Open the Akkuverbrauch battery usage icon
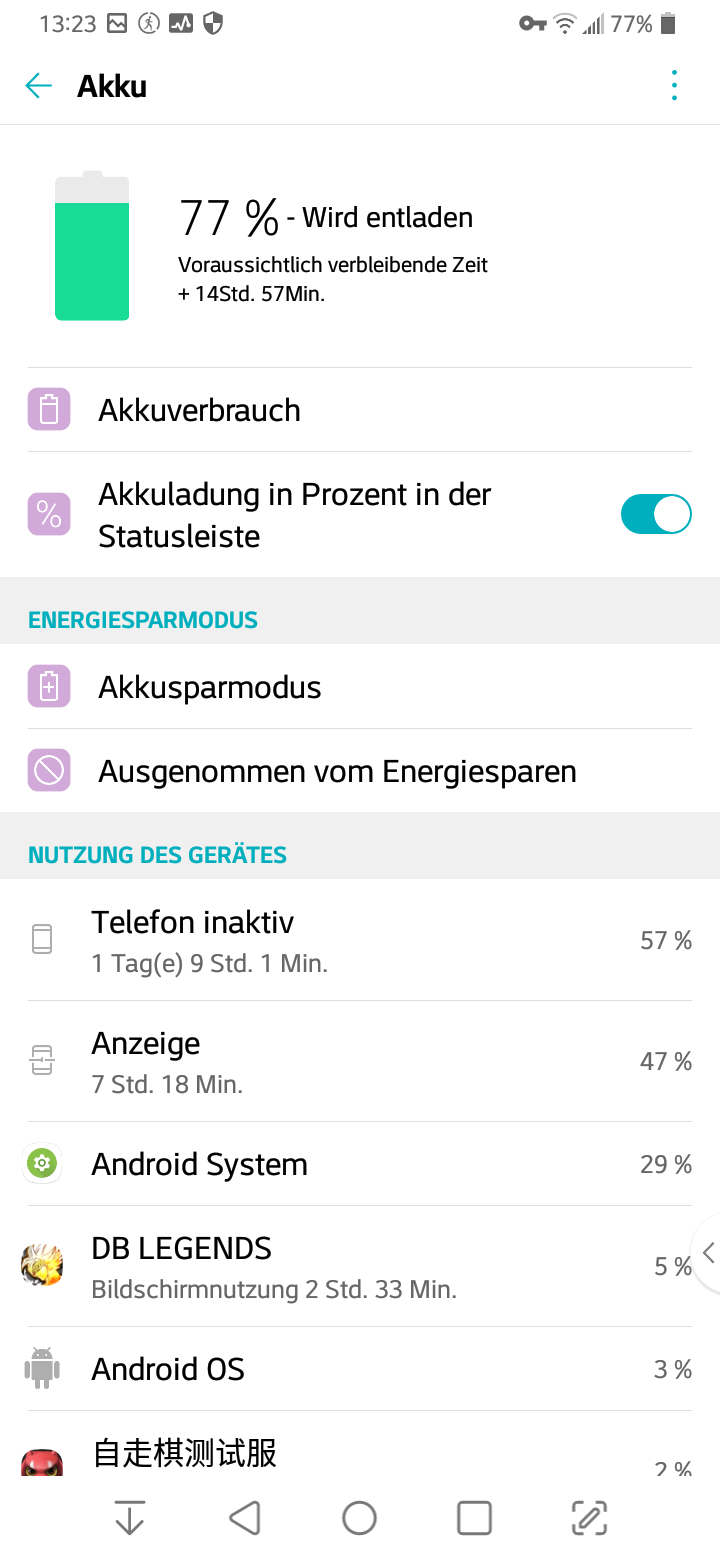 pos(48,409)
